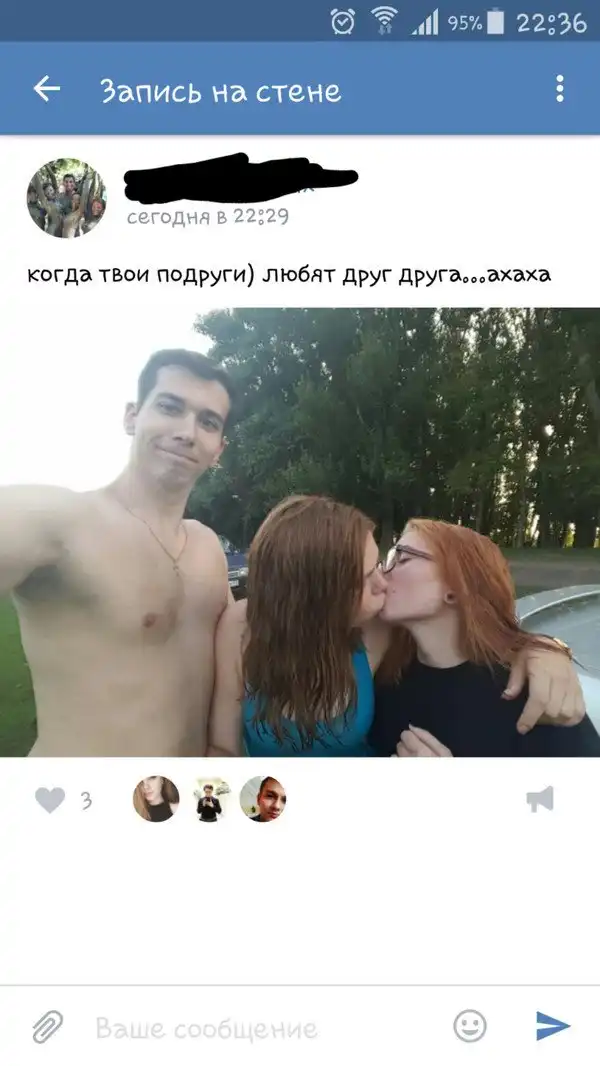Share the post with the megaphone icon
The width and height of the screenshot is (600, 1066).
540,798
